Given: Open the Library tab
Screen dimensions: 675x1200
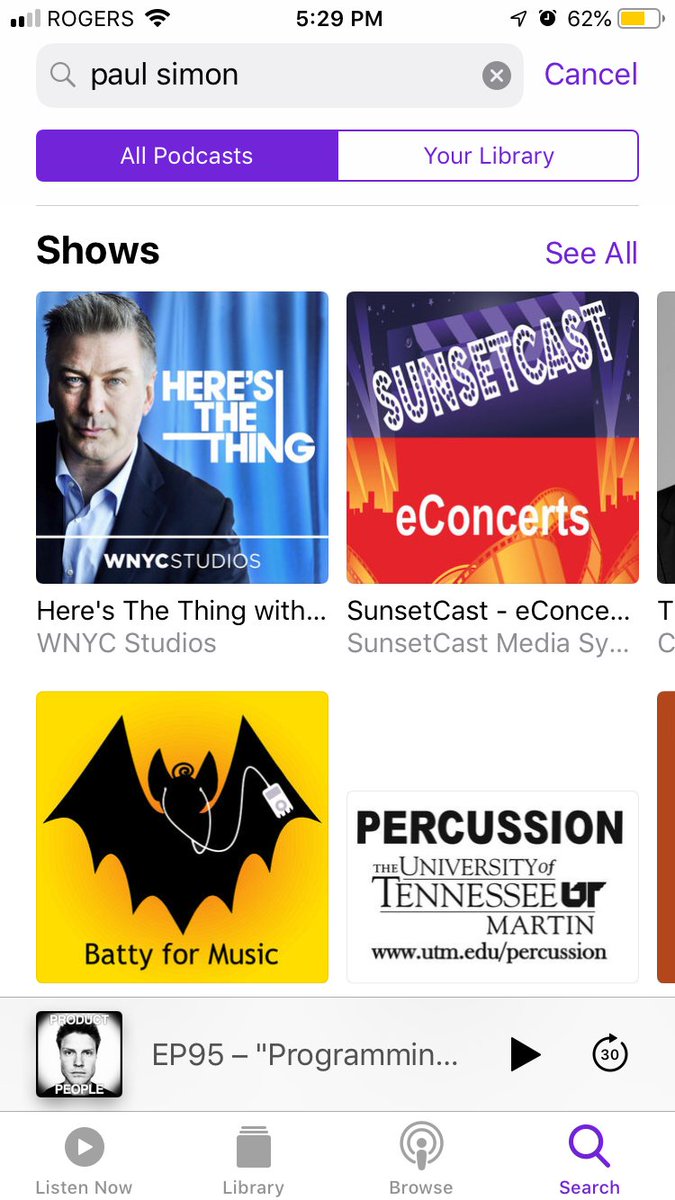Looking at the screenshot, I should pos(253,1158).
